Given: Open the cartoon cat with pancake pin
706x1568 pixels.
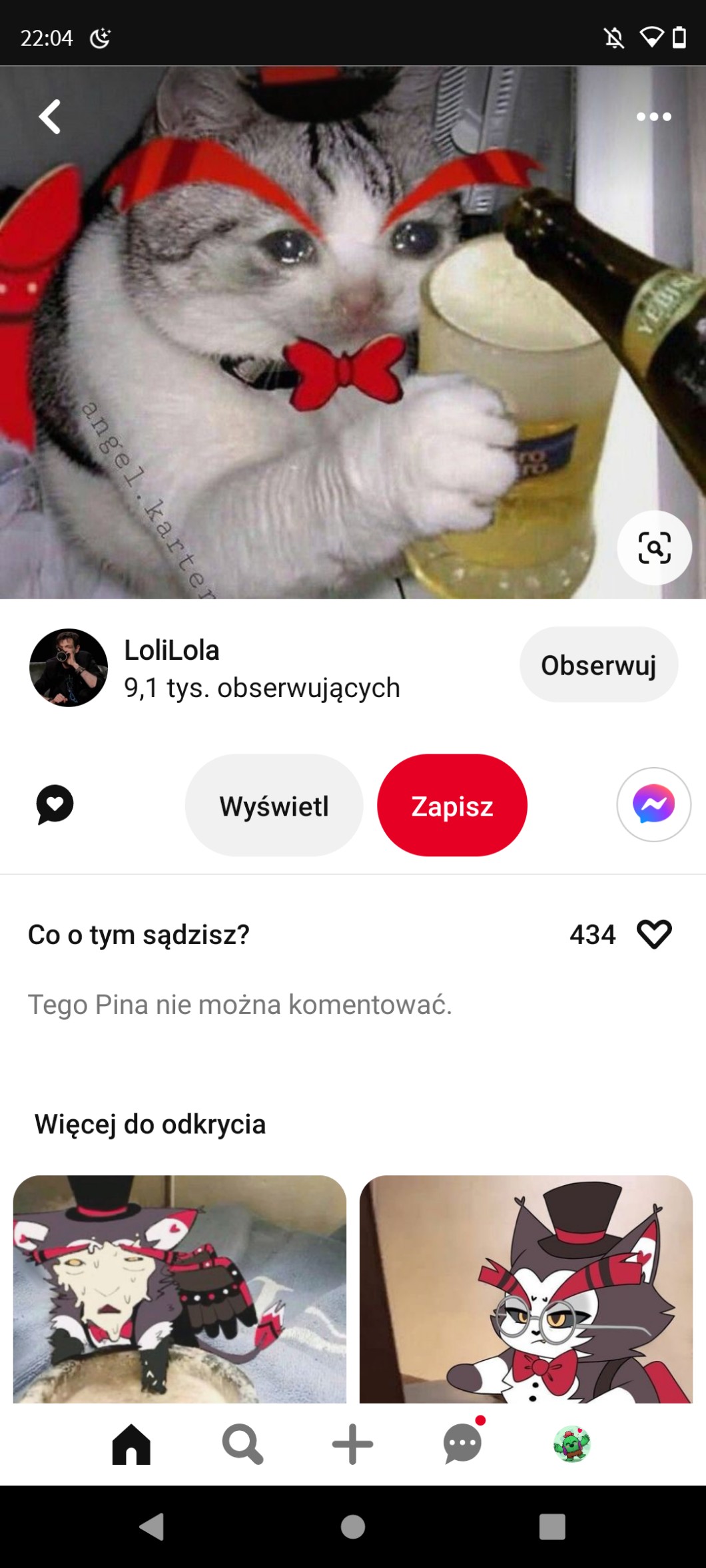Looking at the screenshot, I should pos(180,1290).
